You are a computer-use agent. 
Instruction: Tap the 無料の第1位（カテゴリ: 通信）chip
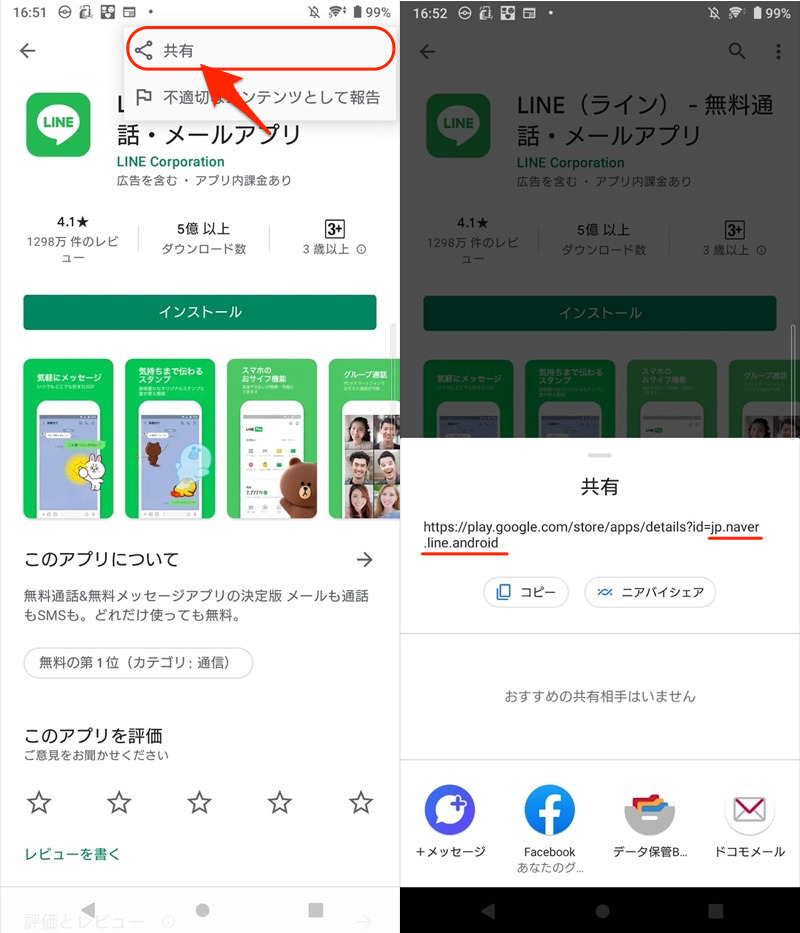[x=138, y=662]
